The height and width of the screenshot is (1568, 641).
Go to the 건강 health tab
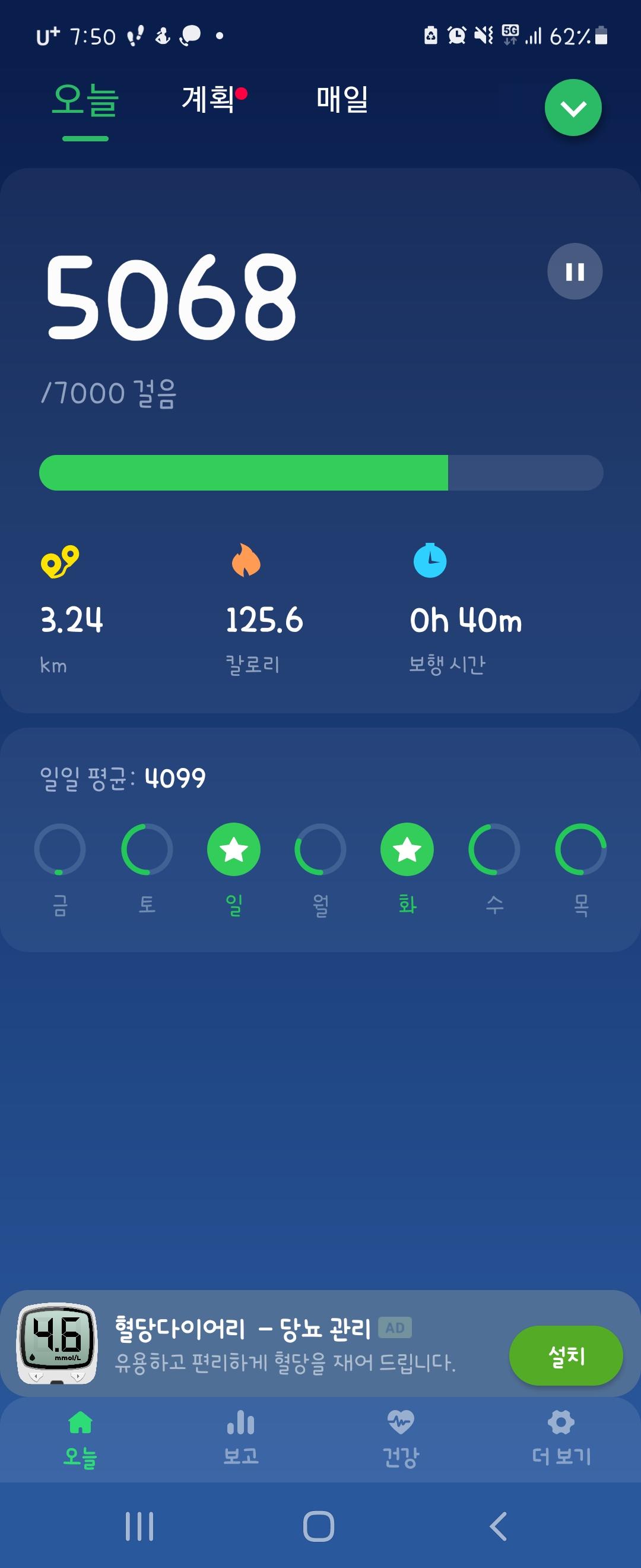pos(400,1438)
